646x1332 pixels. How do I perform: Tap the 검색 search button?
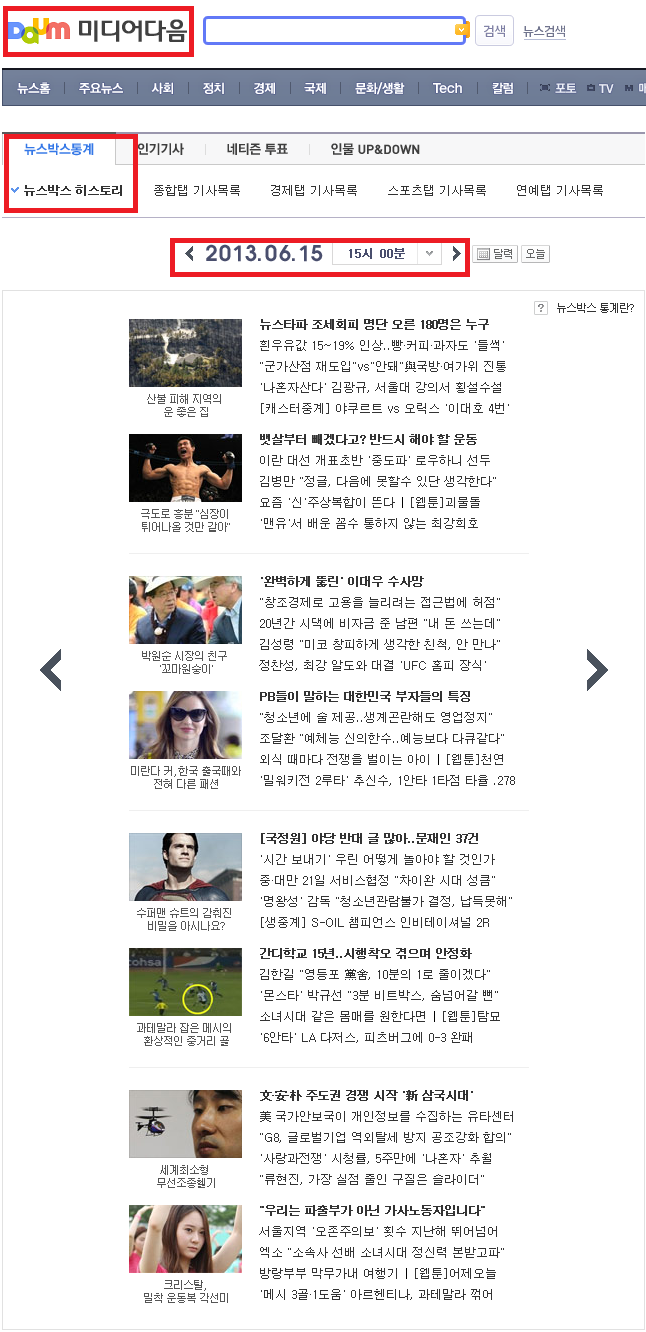494,31
